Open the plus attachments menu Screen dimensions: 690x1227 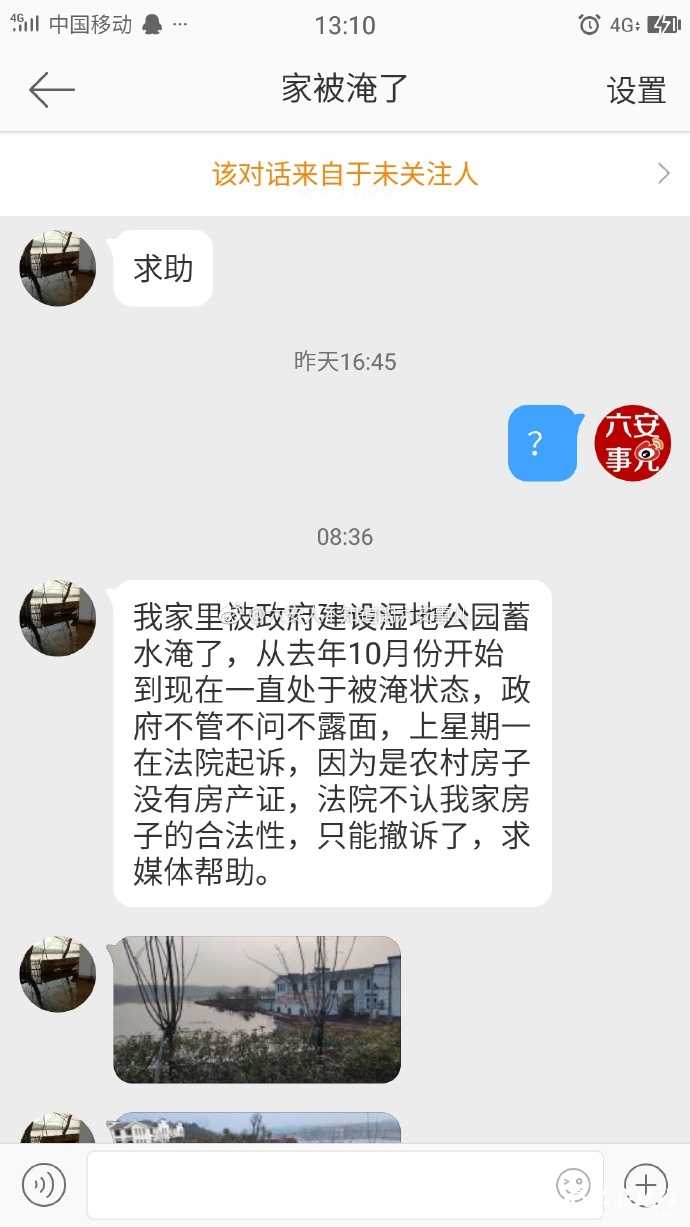coord(646,1185)
